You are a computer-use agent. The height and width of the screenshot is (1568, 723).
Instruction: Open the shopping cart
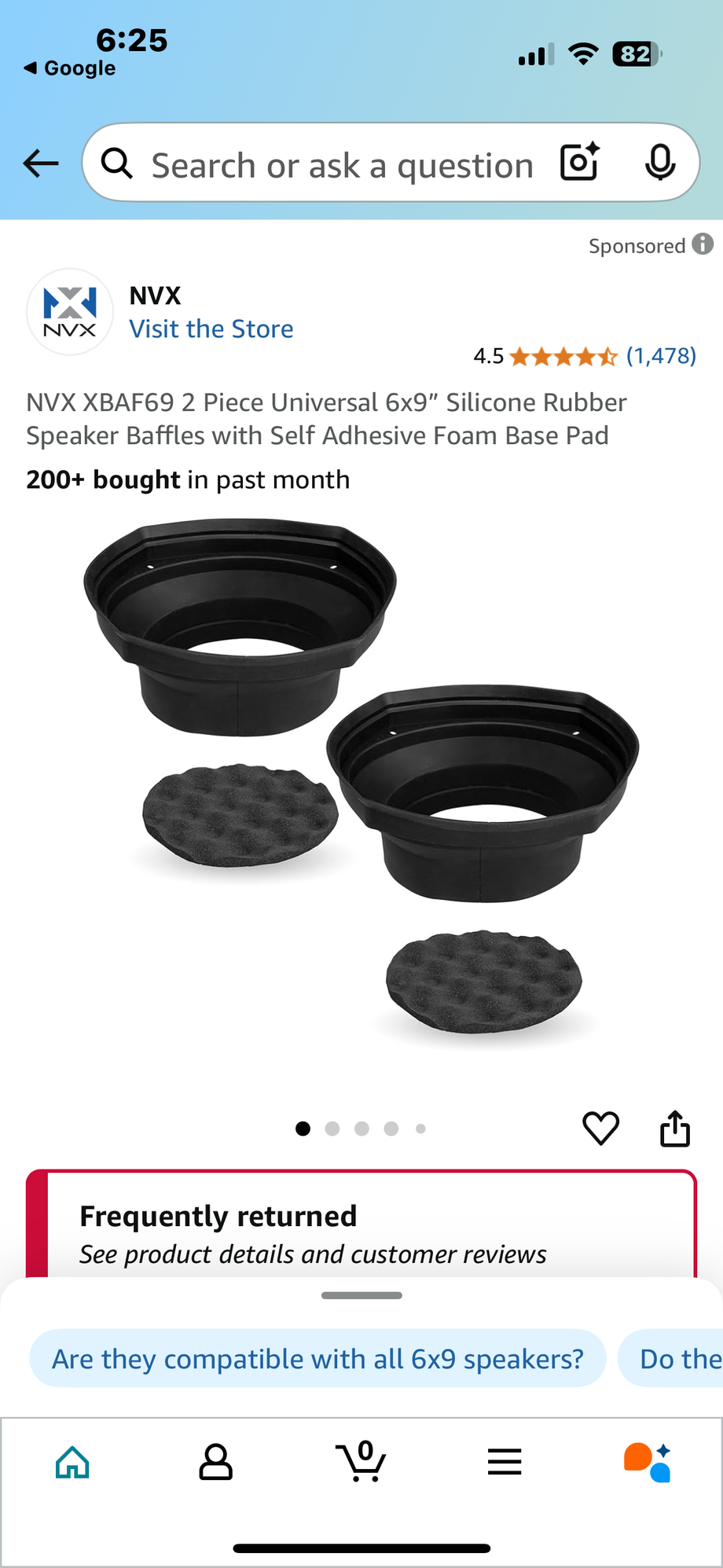coord(361,1462)
